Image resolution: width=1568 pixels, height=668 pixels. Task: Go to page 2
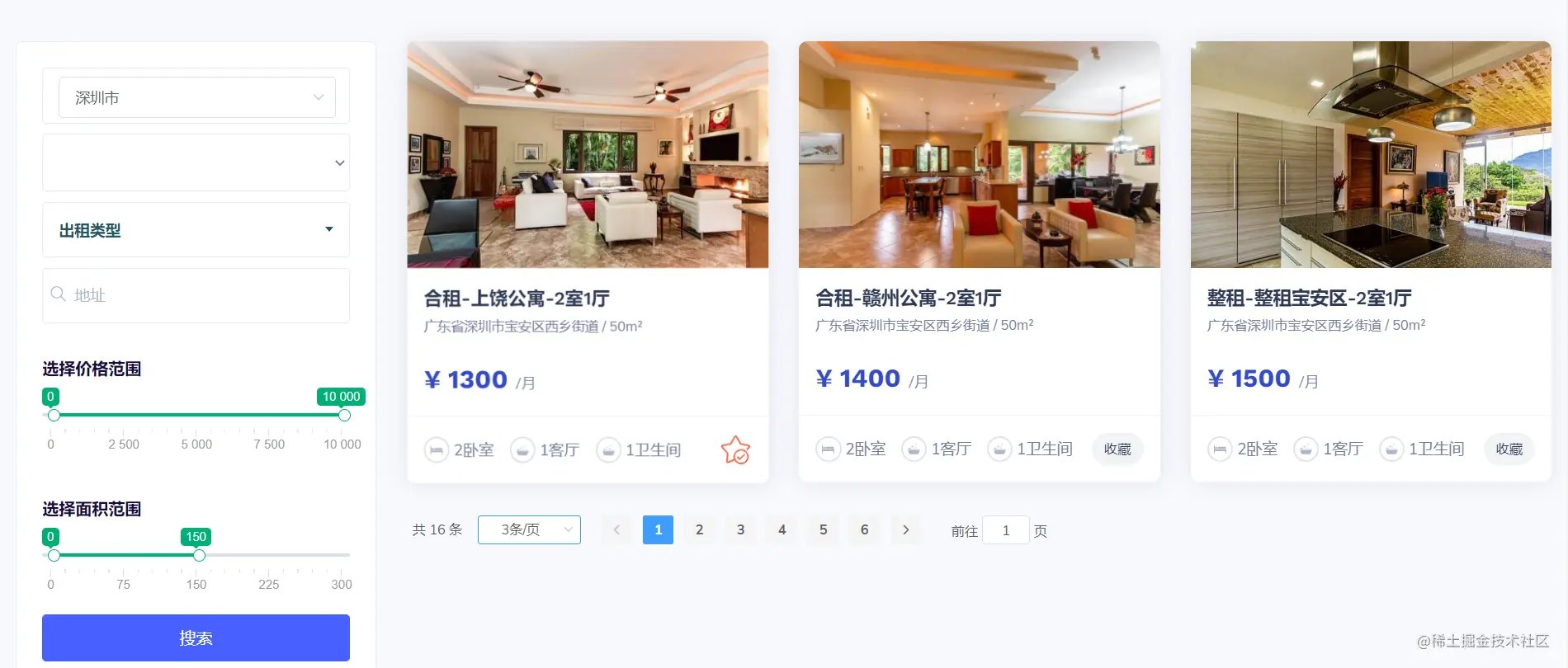(x=699, y=529)
